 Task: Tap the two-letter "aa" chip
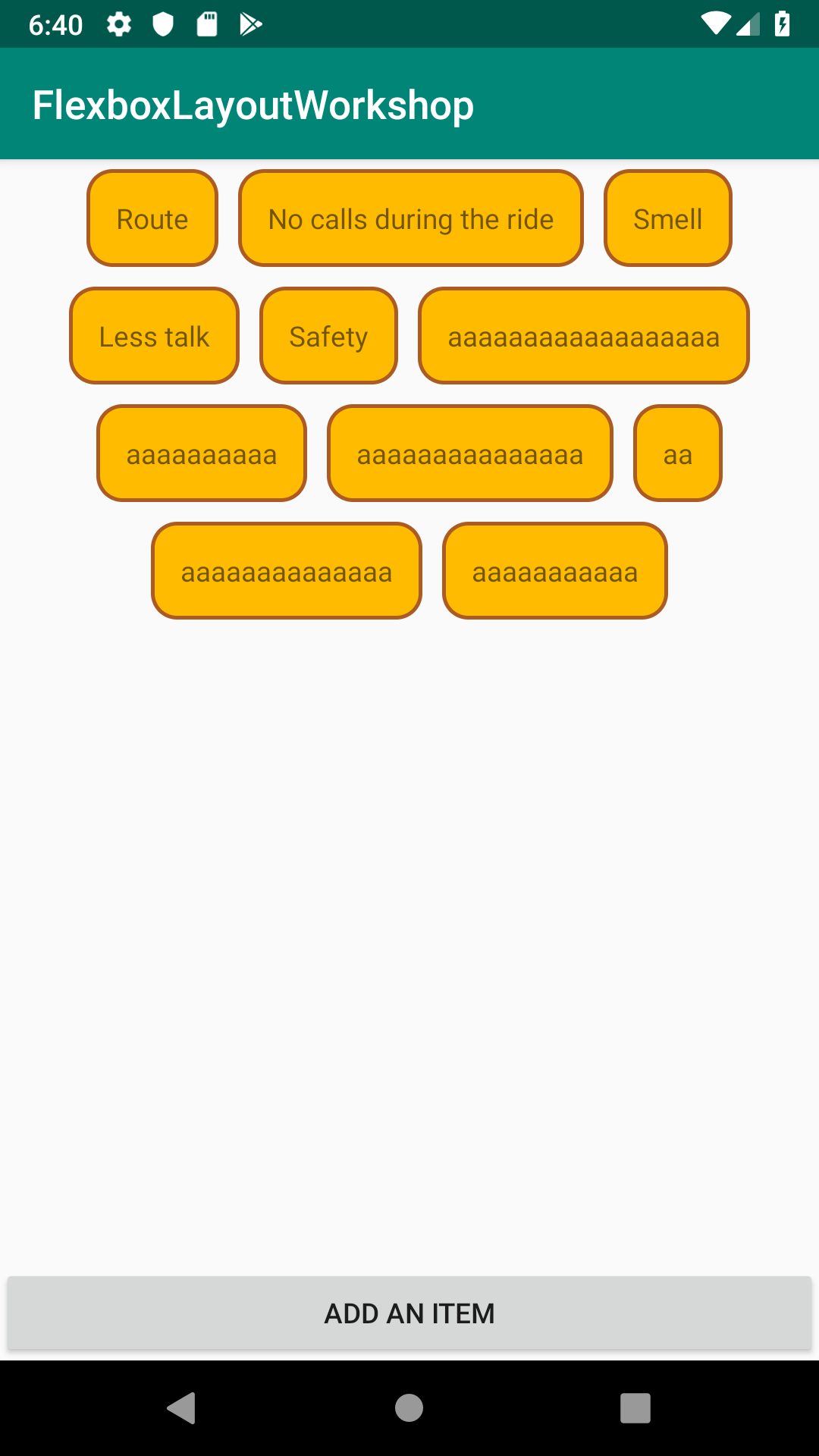pyautogui.click(x=678, y=454)
